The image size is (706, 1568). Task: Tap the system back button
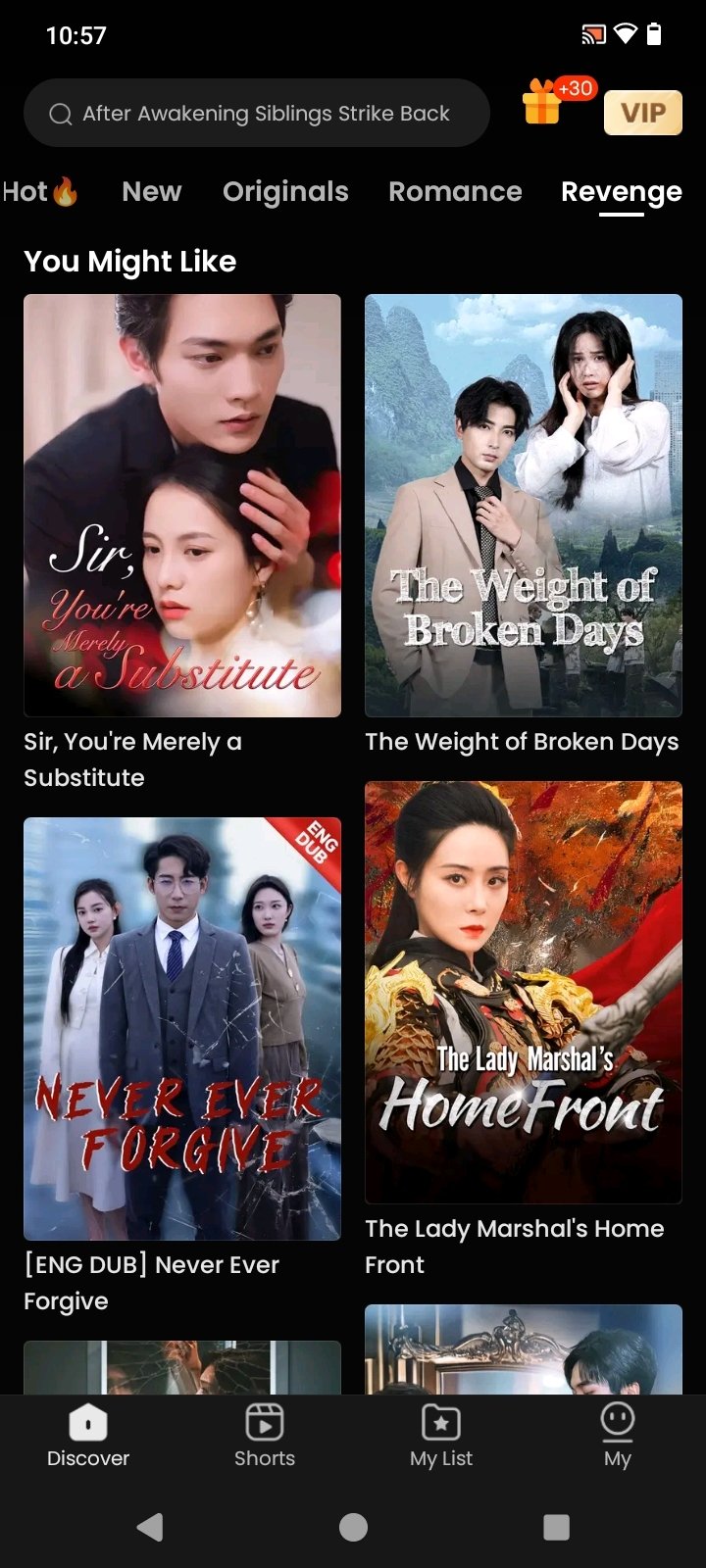[150, 1527]
